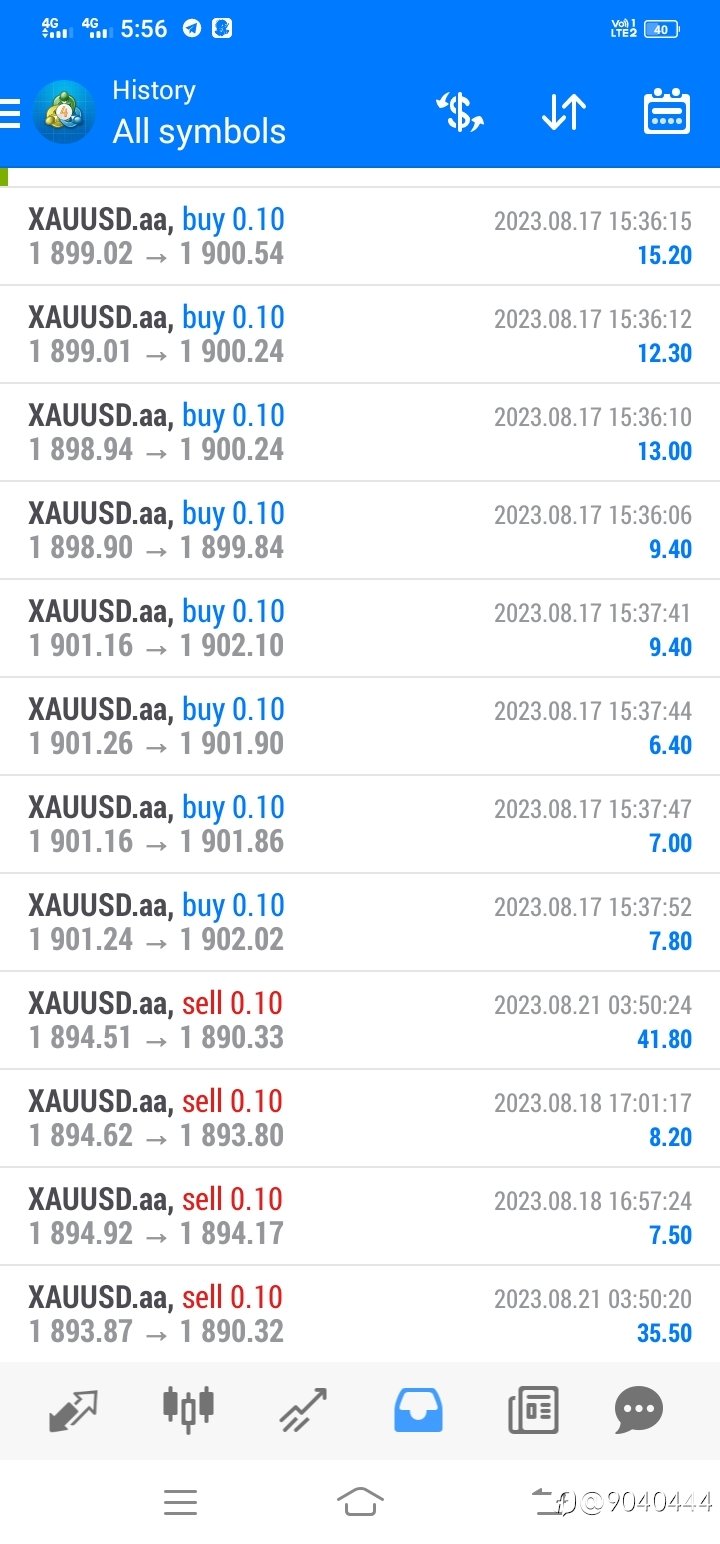The width and height of the screenshot is (720, 1544).
Task: Open the buy trade closed at 15:36:12
Action: pyautogui.click(x=360, y=335)
